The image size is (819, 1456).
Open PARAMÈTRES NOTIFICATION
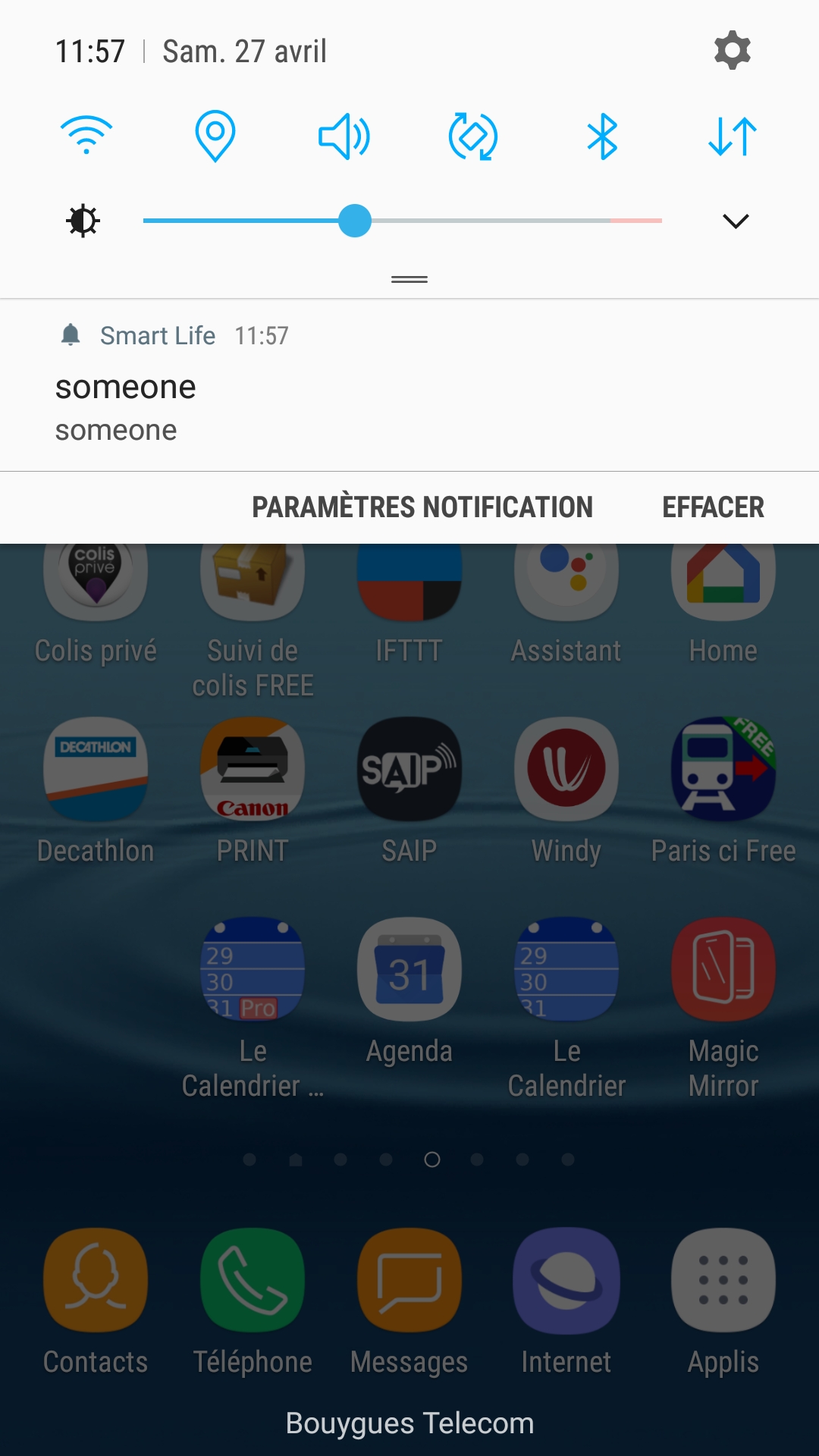[422, 507]
